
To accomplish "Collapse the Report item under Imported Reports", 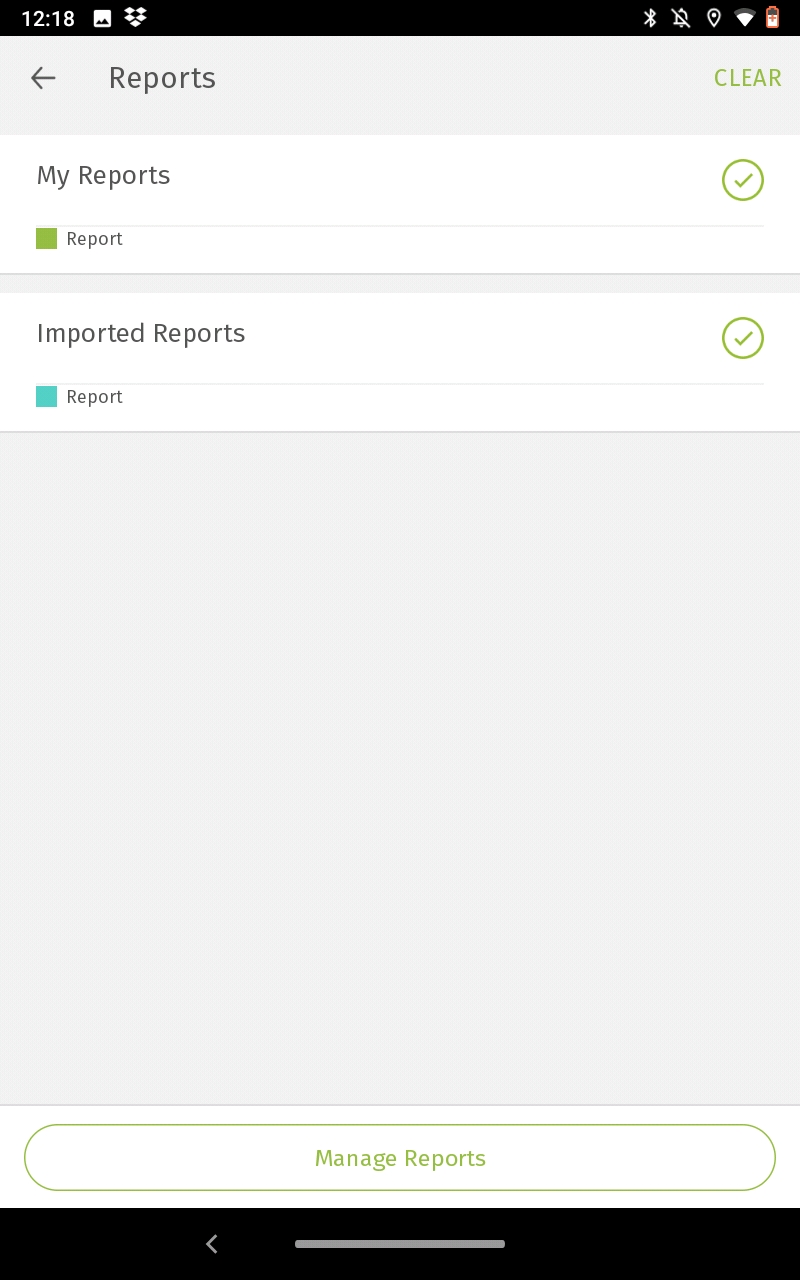I will click(x=94, y=397).
